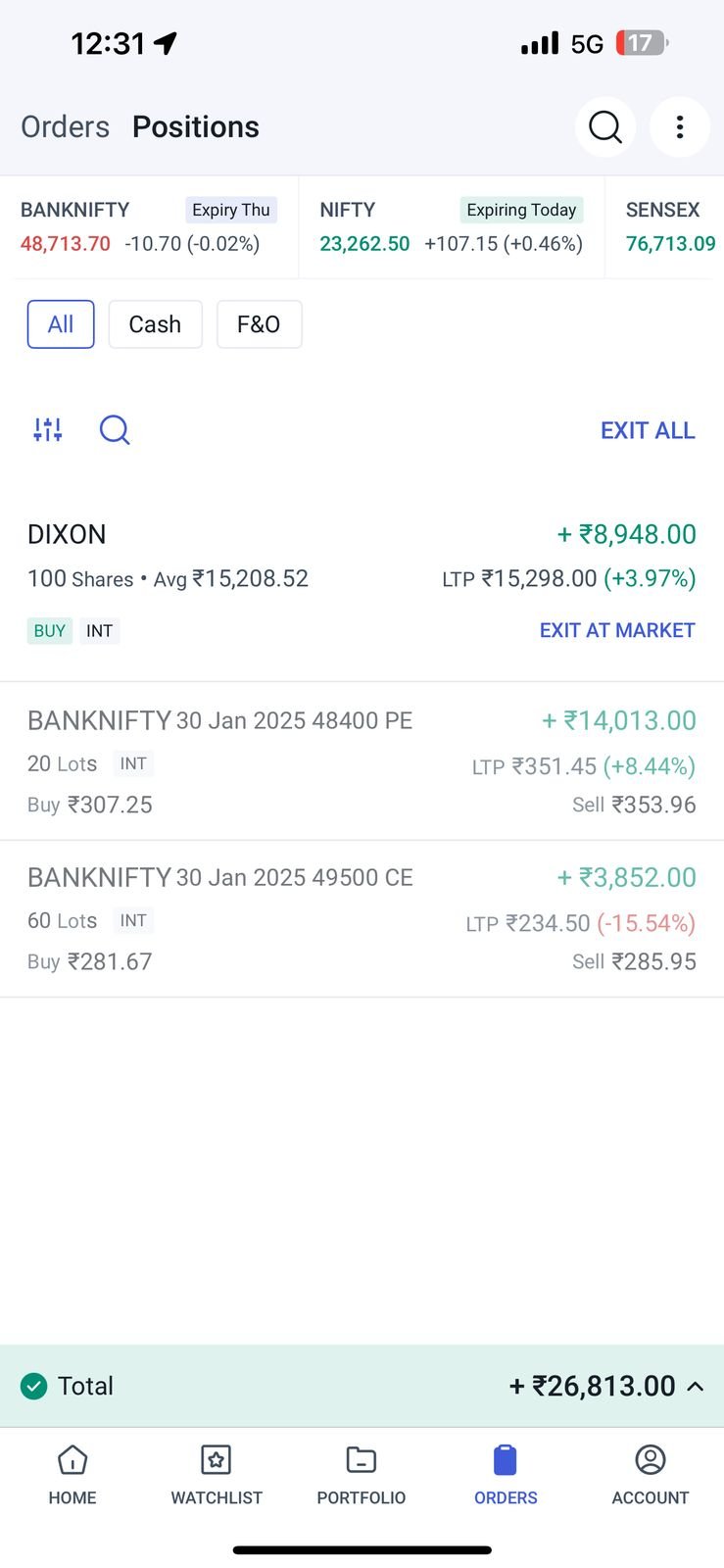Open the NIFTY index ticker

(x=452, y=227)
